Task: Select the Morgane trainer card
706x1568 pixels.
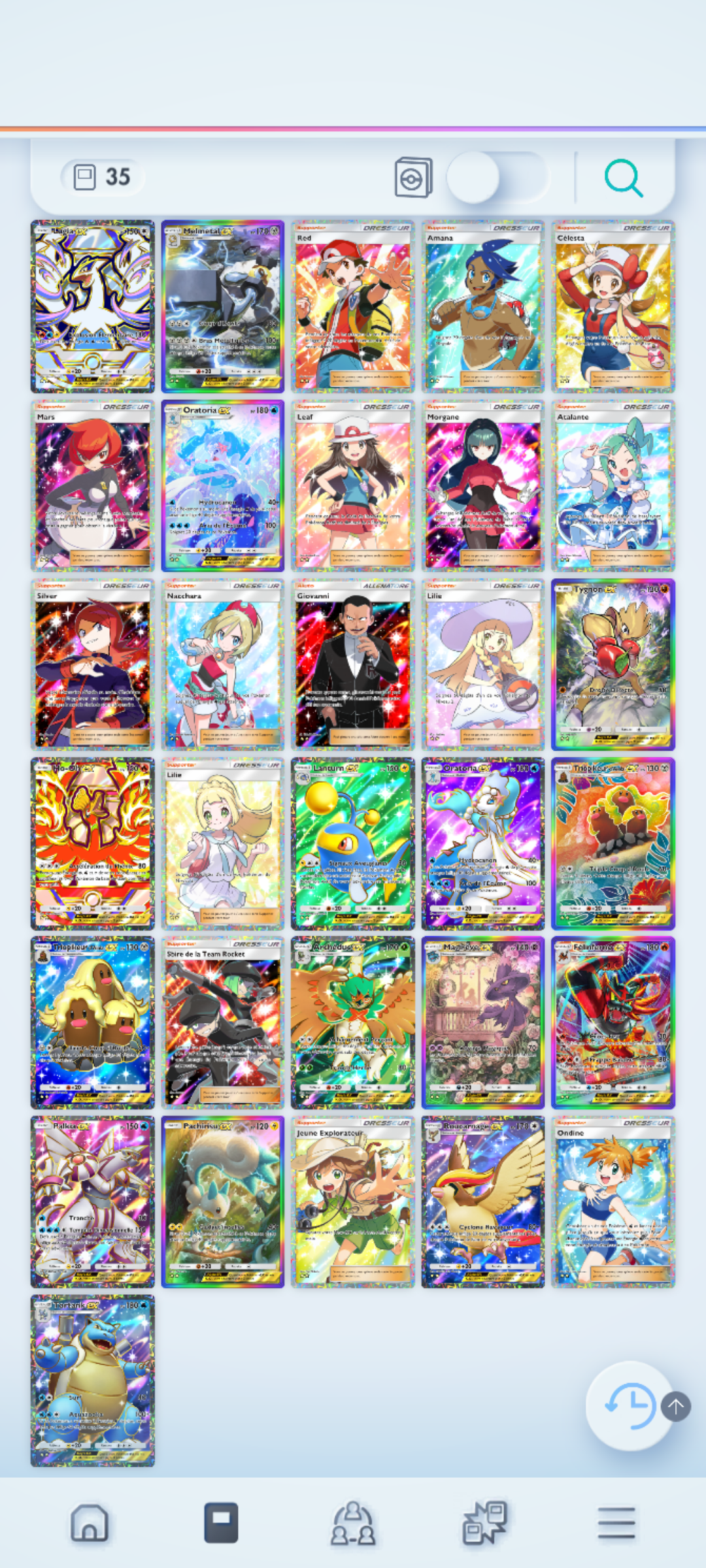Action: pos(483,485)
